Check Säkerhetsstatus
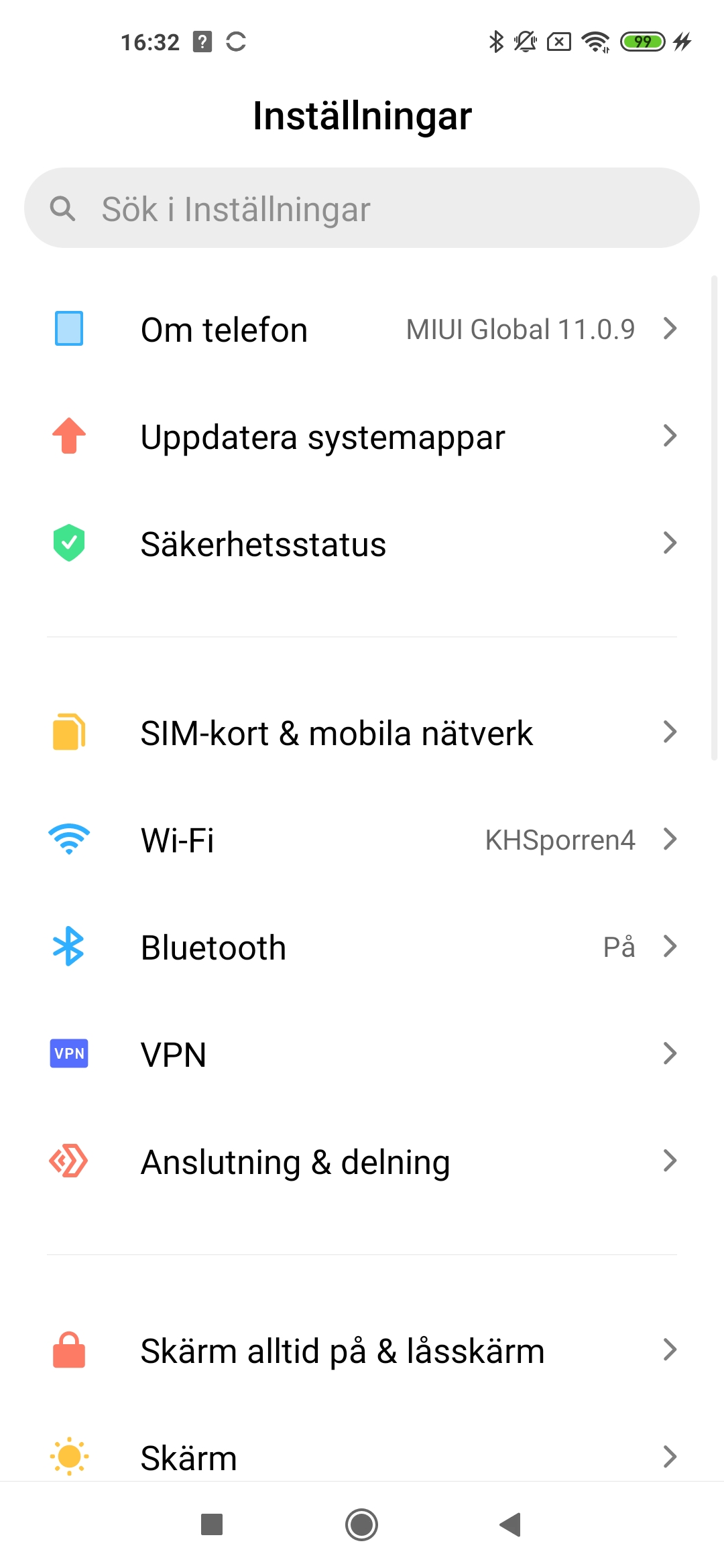The image size is (724, 1568). [x=362, y=543]
